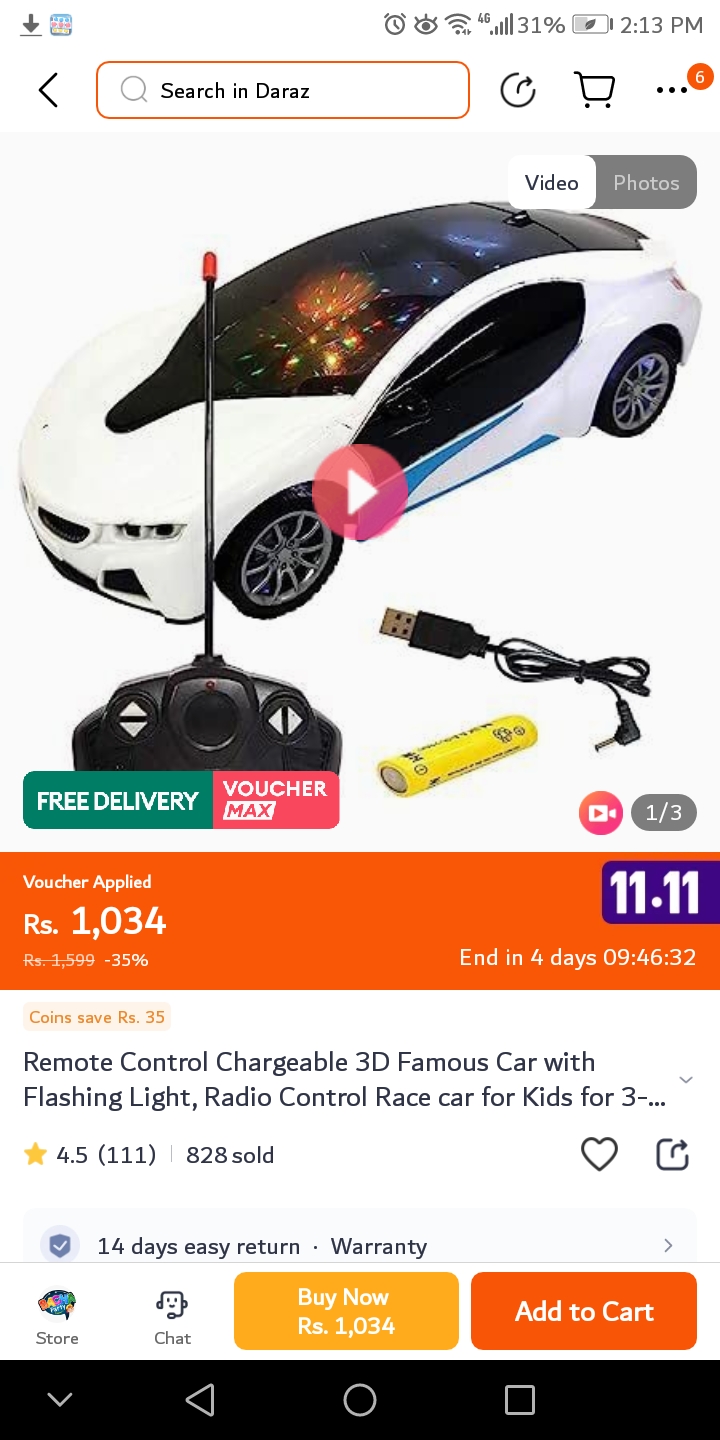
Task: Share this product
Action: coord(672,1154)
